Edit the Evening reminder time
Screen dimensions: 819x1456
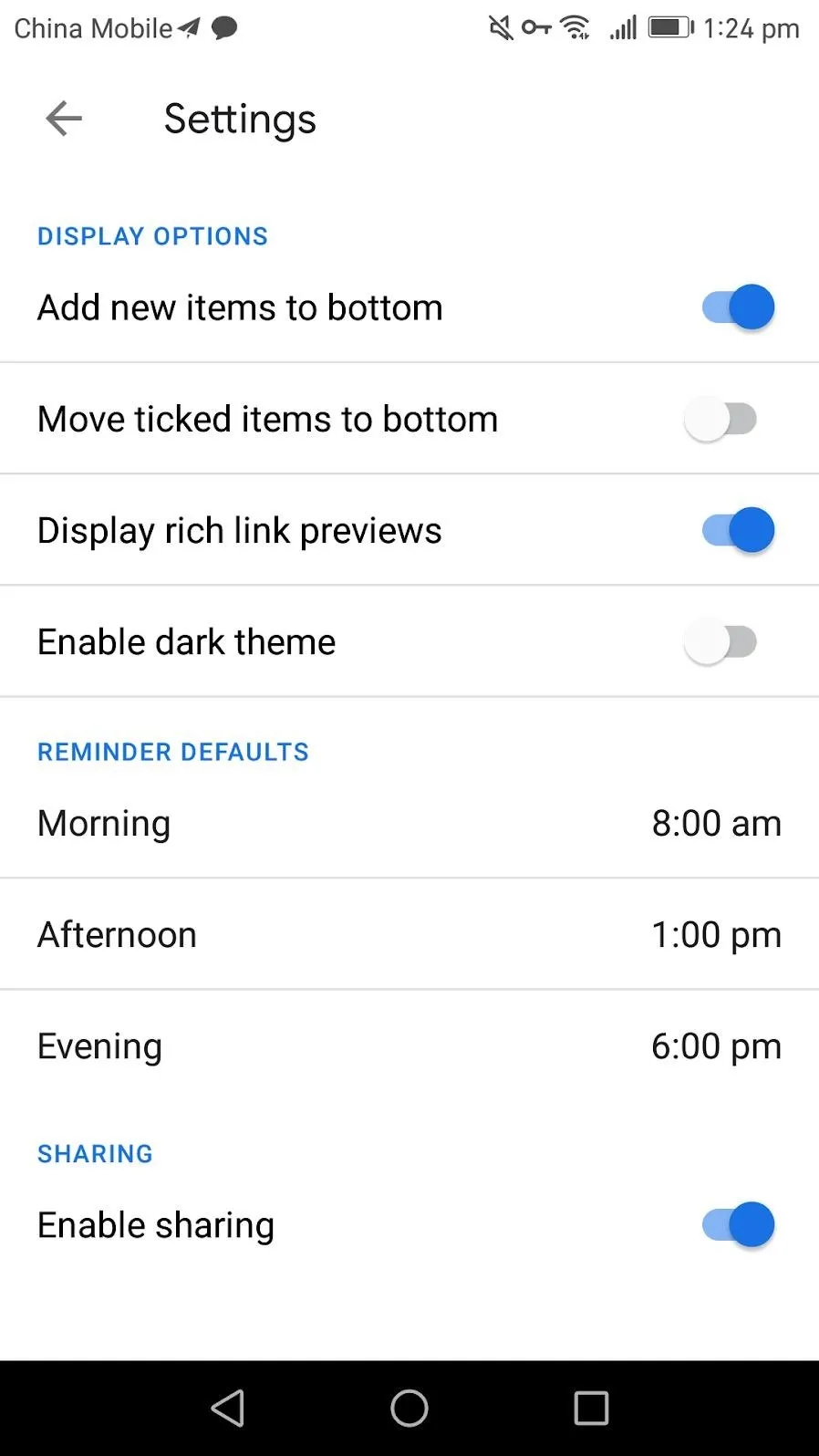tap(409, 1046)
